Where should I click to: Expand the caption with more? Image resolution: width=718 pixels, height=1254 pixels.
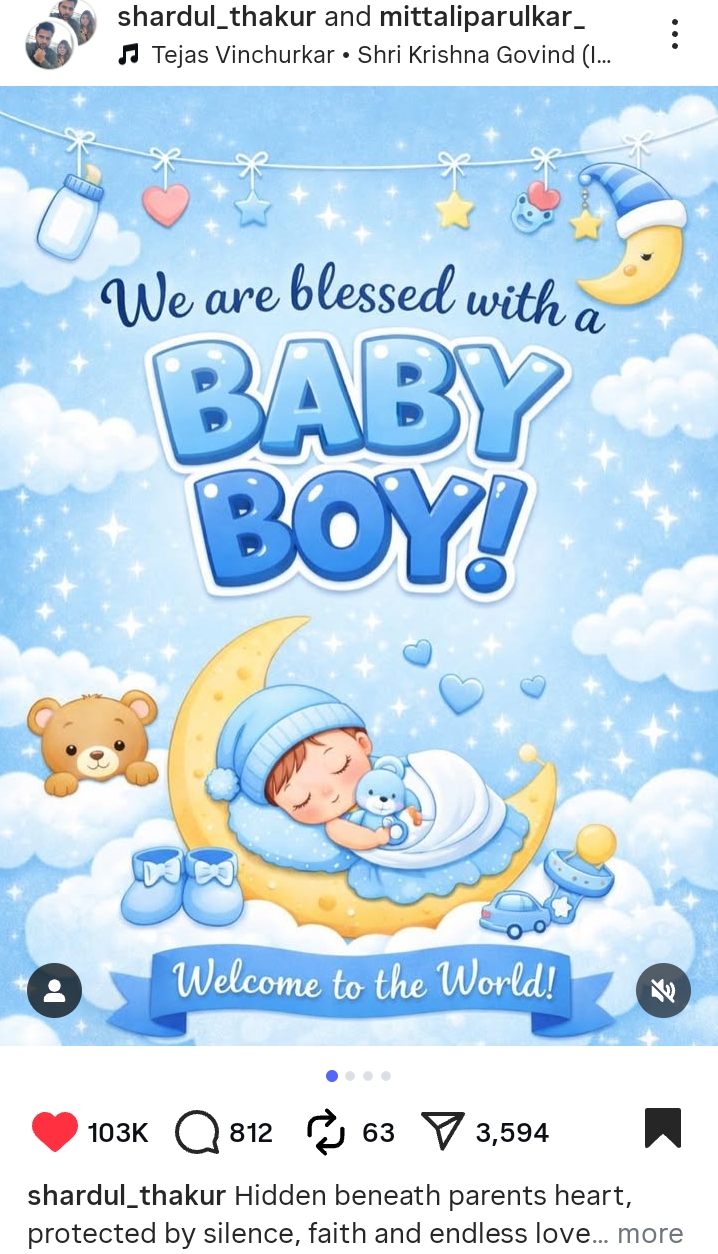tap(650, 1233)
